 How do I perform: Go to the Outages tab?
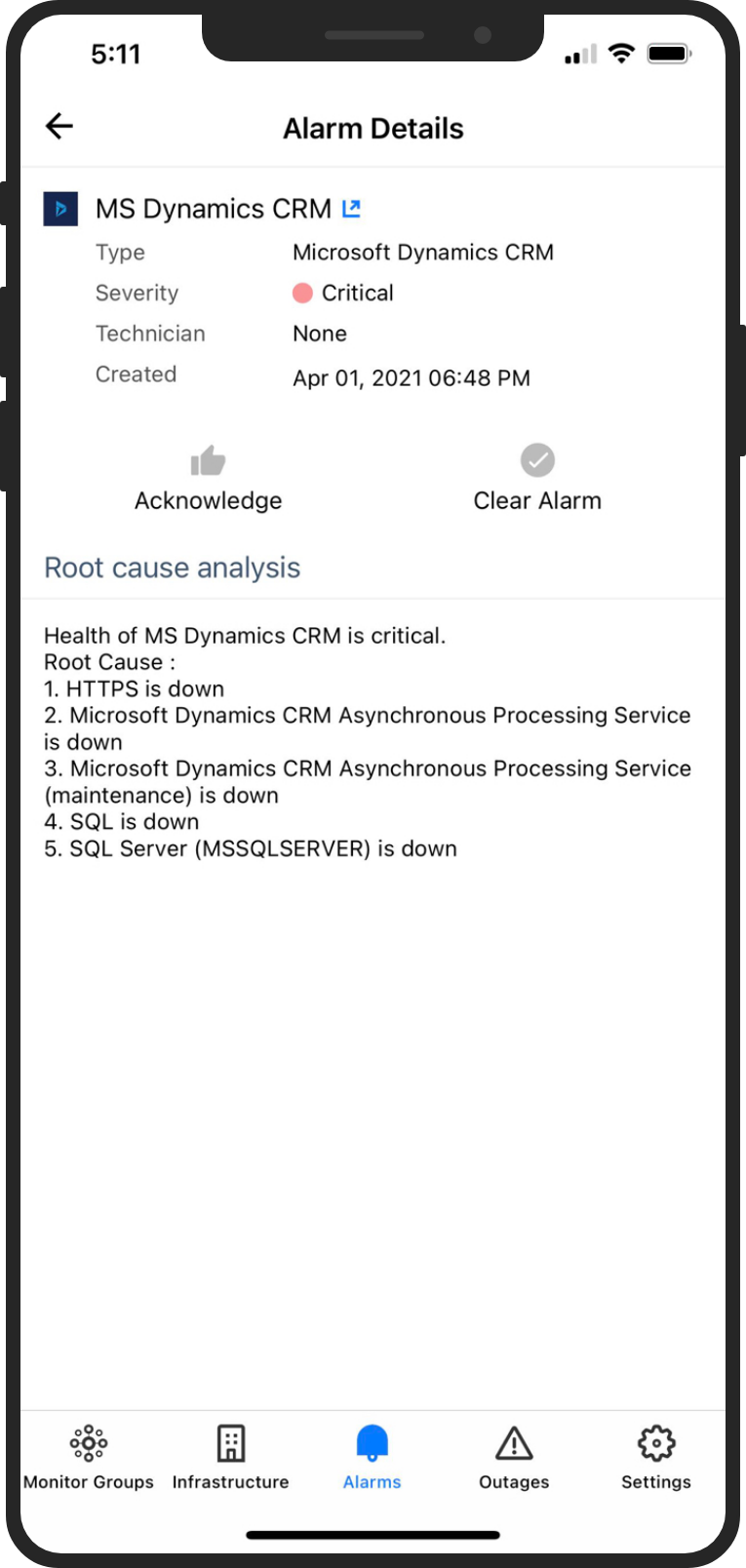point(514,1457)
